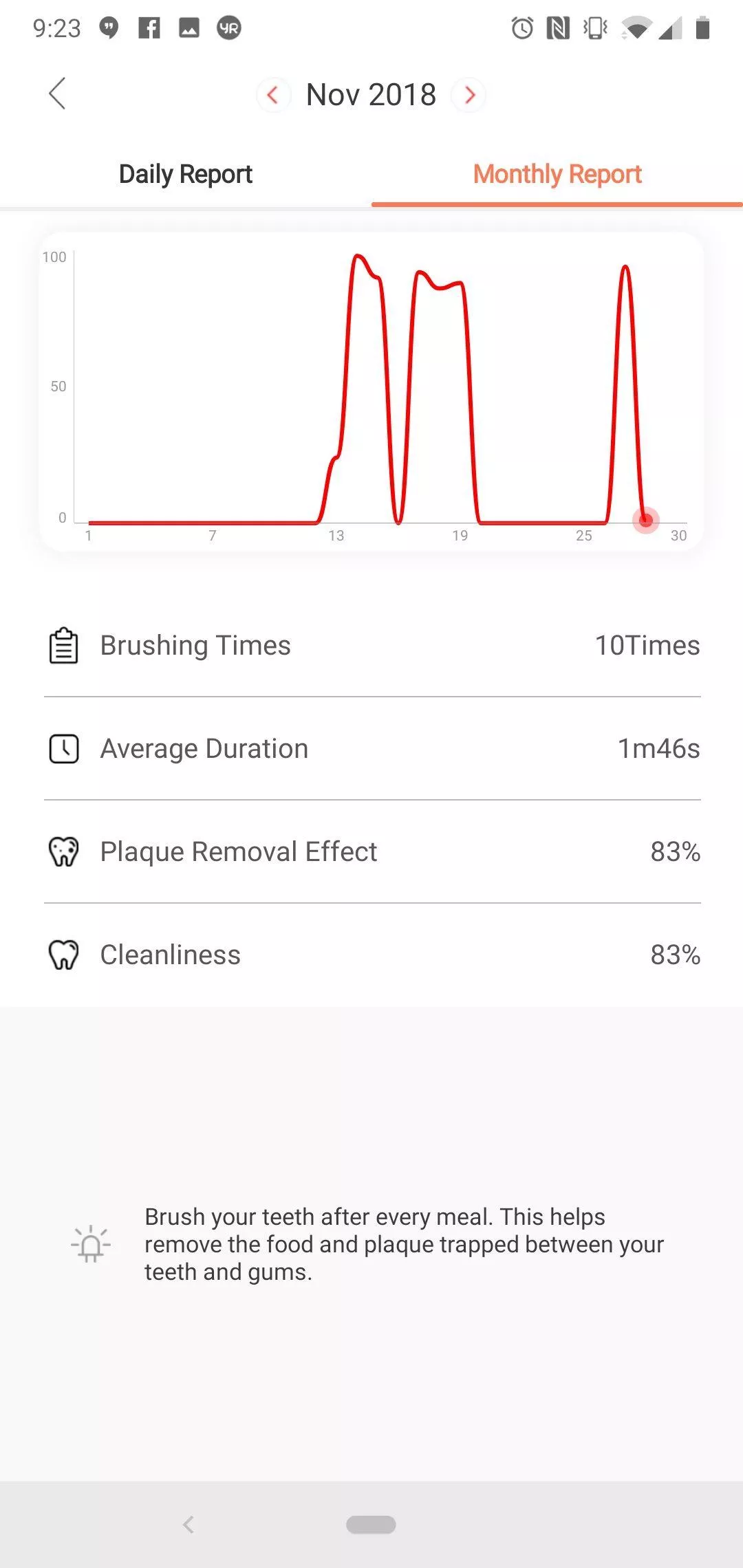
Task: Switch to the Daily Report tab
Action: [186, 175]
